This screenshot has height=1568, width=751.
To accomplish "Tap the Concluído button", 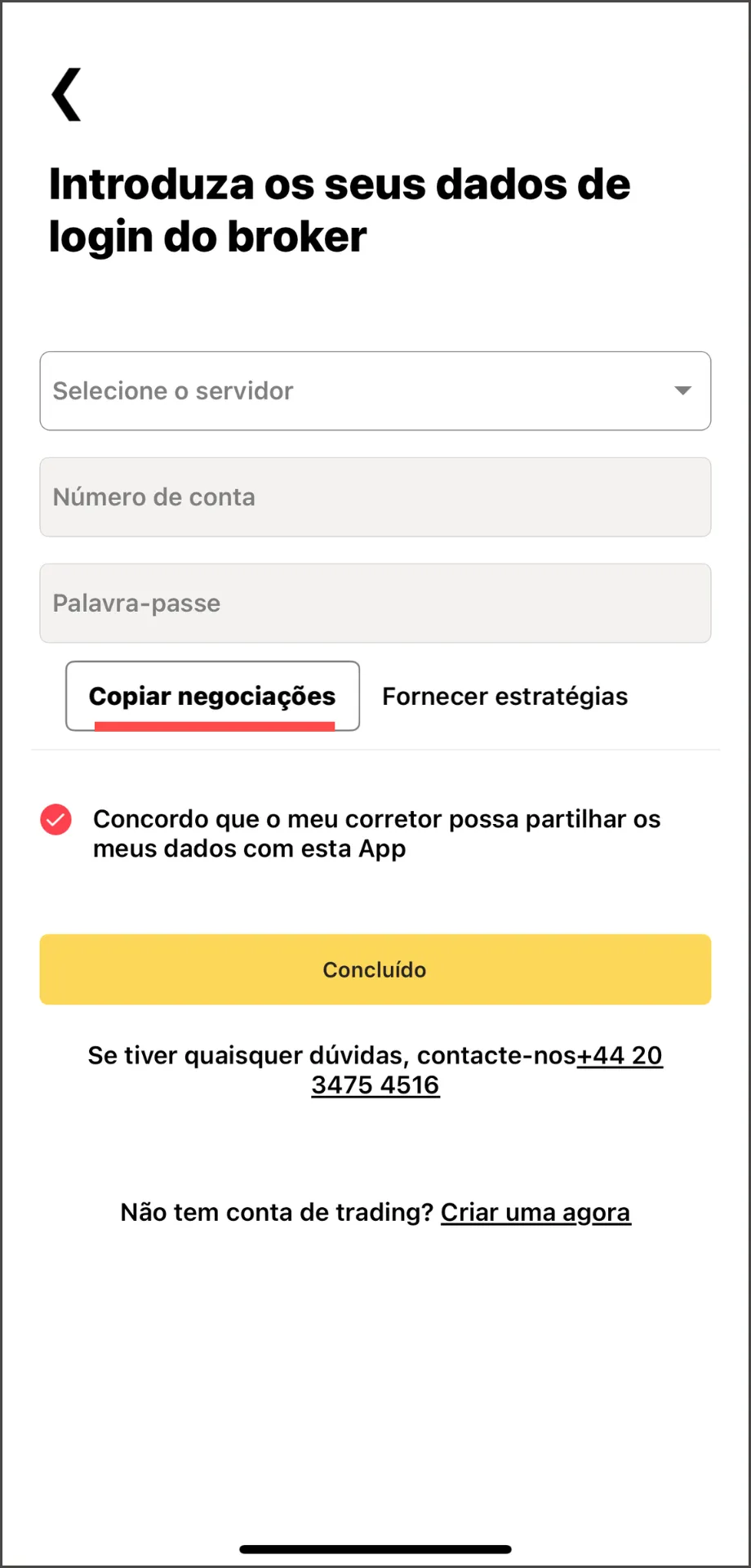I will pyautogui.click(x=375, y=969).
